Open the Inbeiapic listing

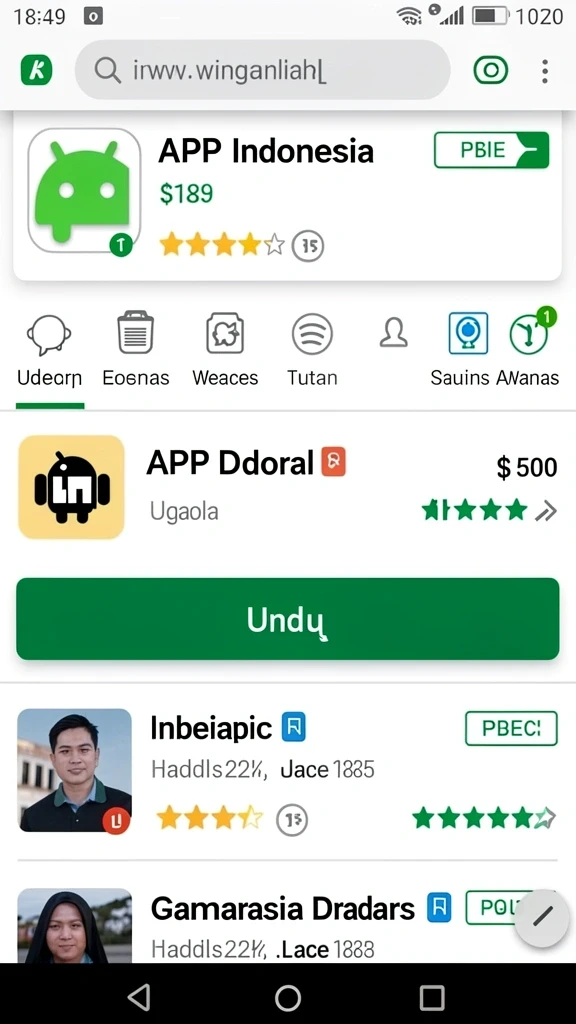click(x=287, y=771)
